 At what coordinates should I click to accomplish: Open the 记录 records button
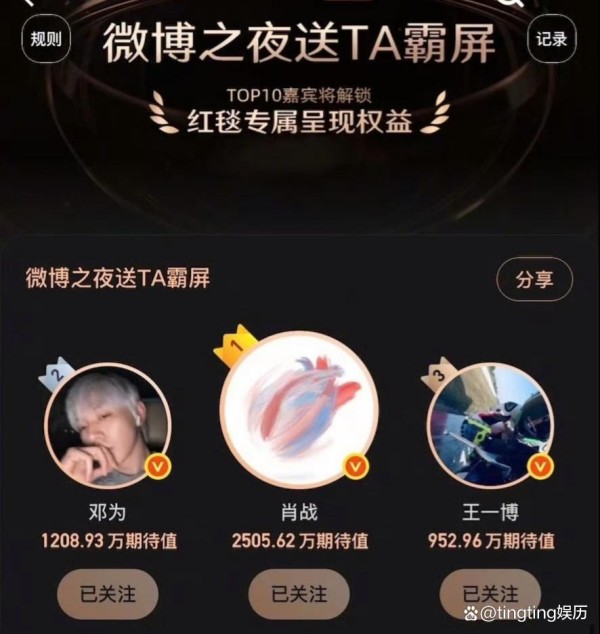click(551, 40)
